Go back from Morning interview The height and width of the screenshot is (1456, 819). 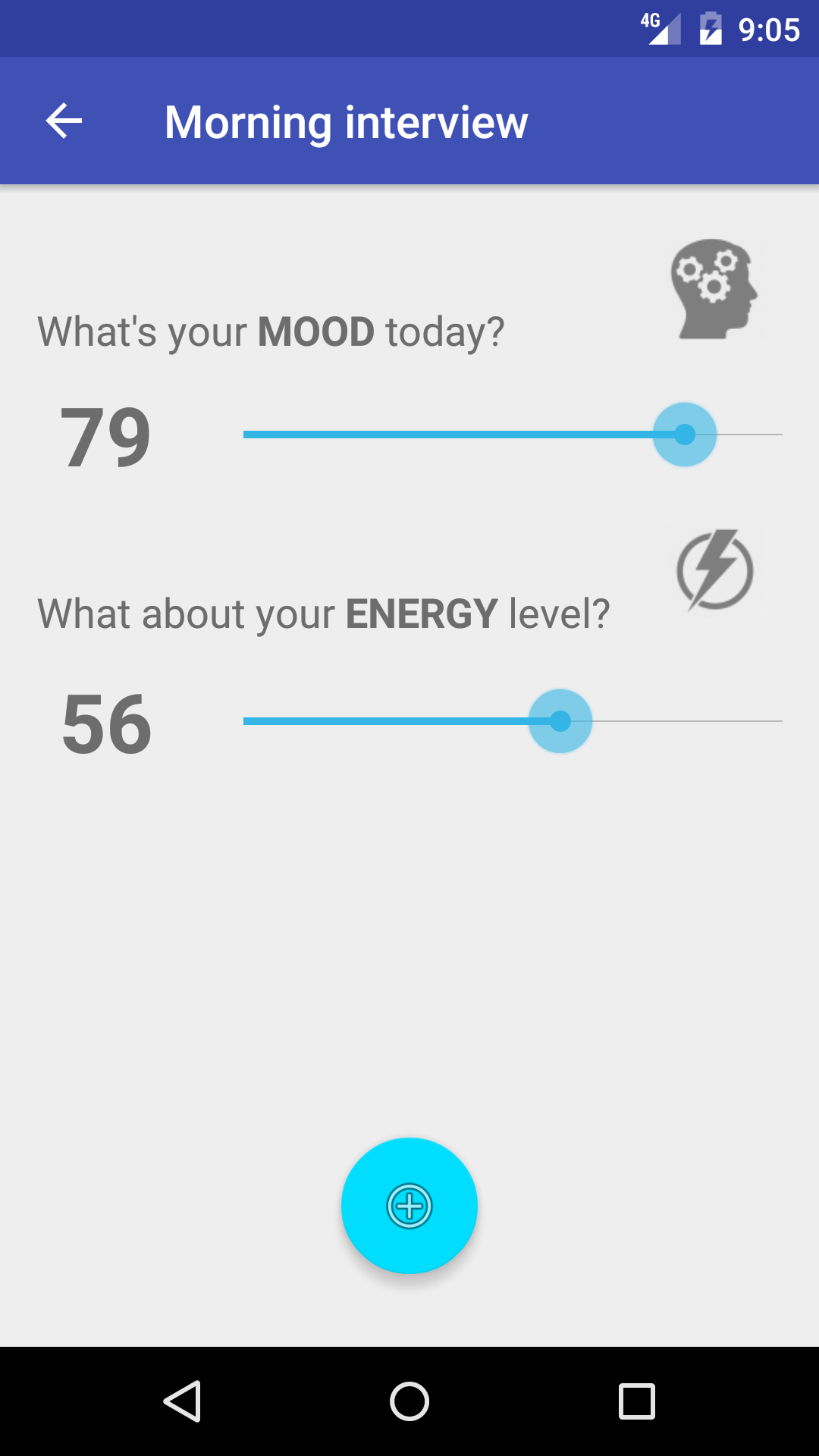click(64, 121)
